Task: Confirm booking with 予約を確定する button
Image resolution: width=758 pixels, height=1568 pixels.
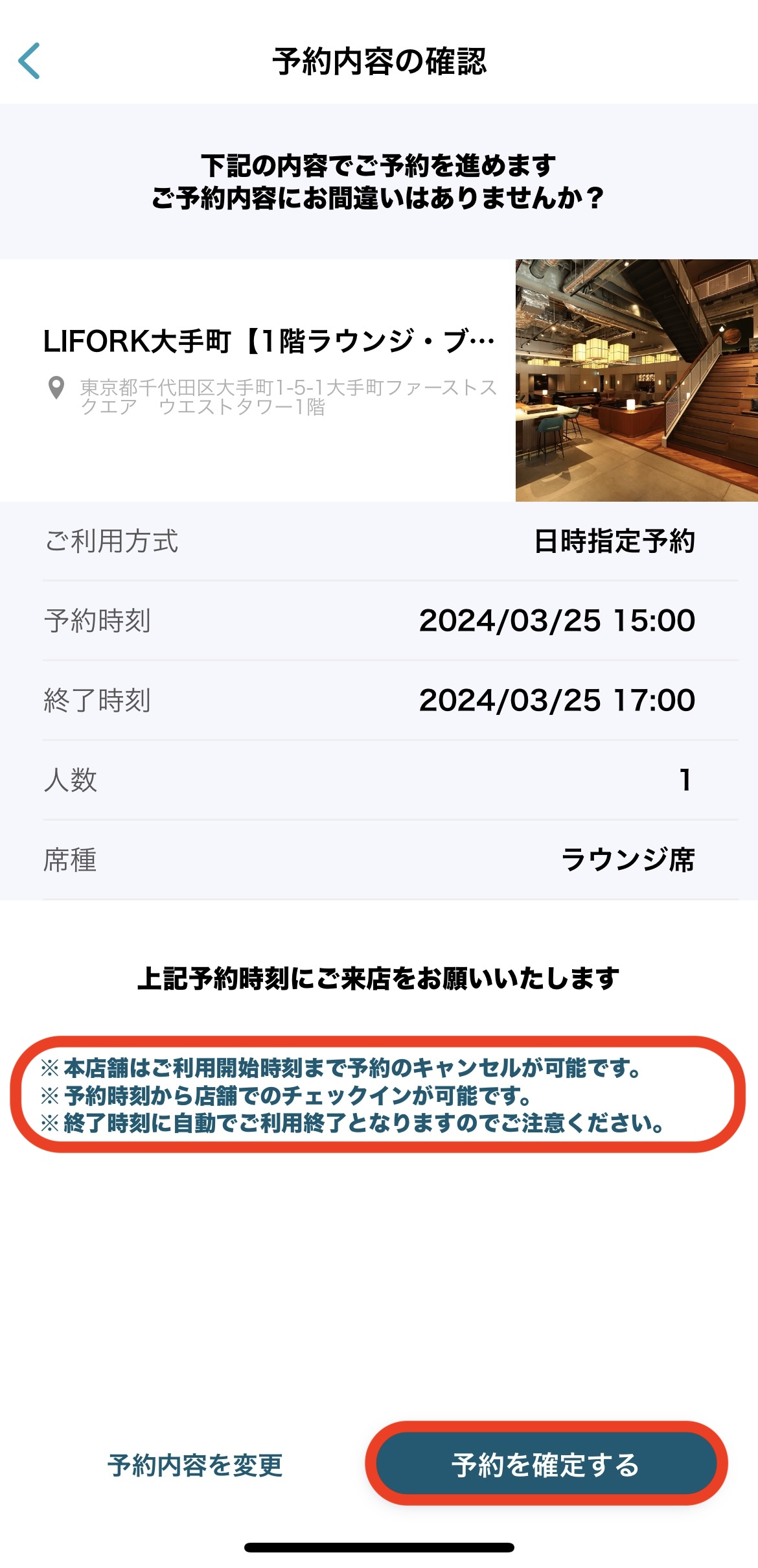Action: tap(546, 1465)
